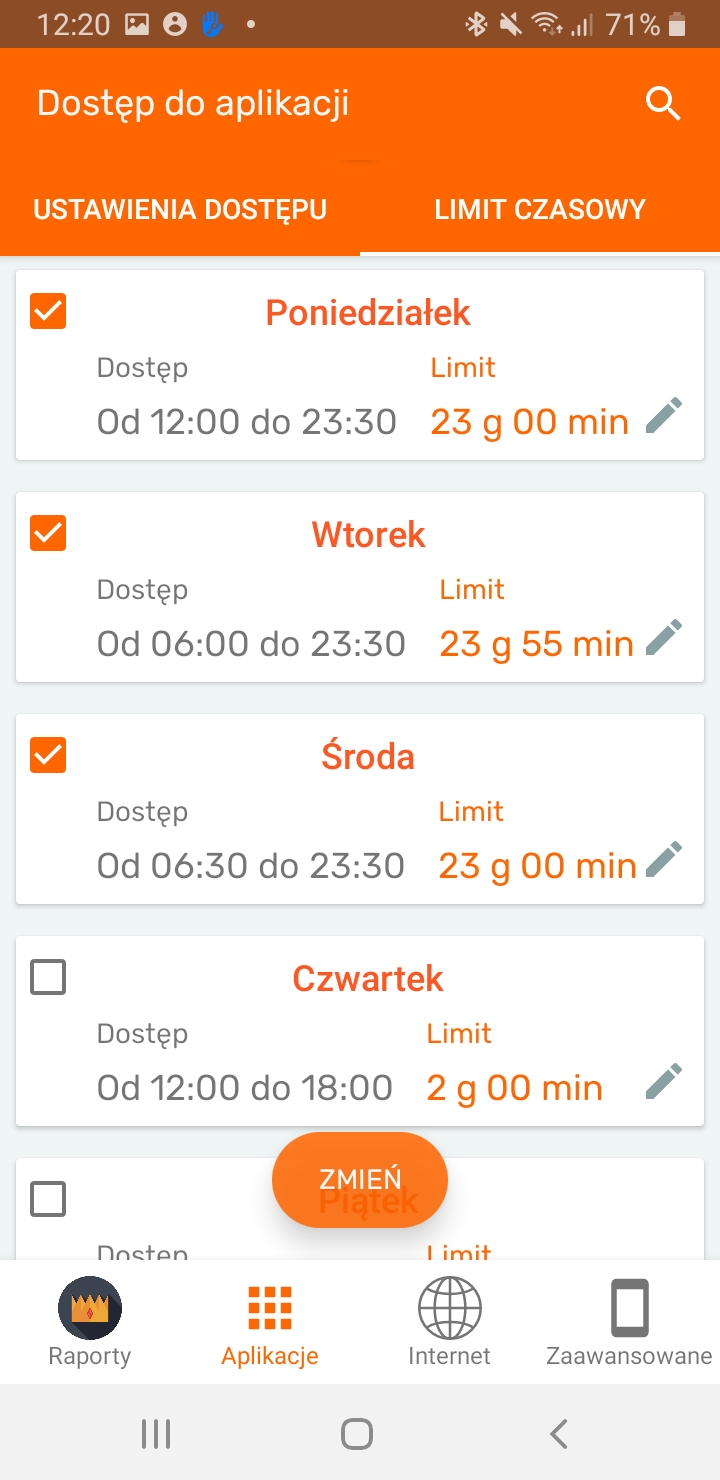Image resolution: width=720 pixels, height=1480 pixels.
Task: Edit the Poniedziałek time limit
Action: [x=664, y=416]
